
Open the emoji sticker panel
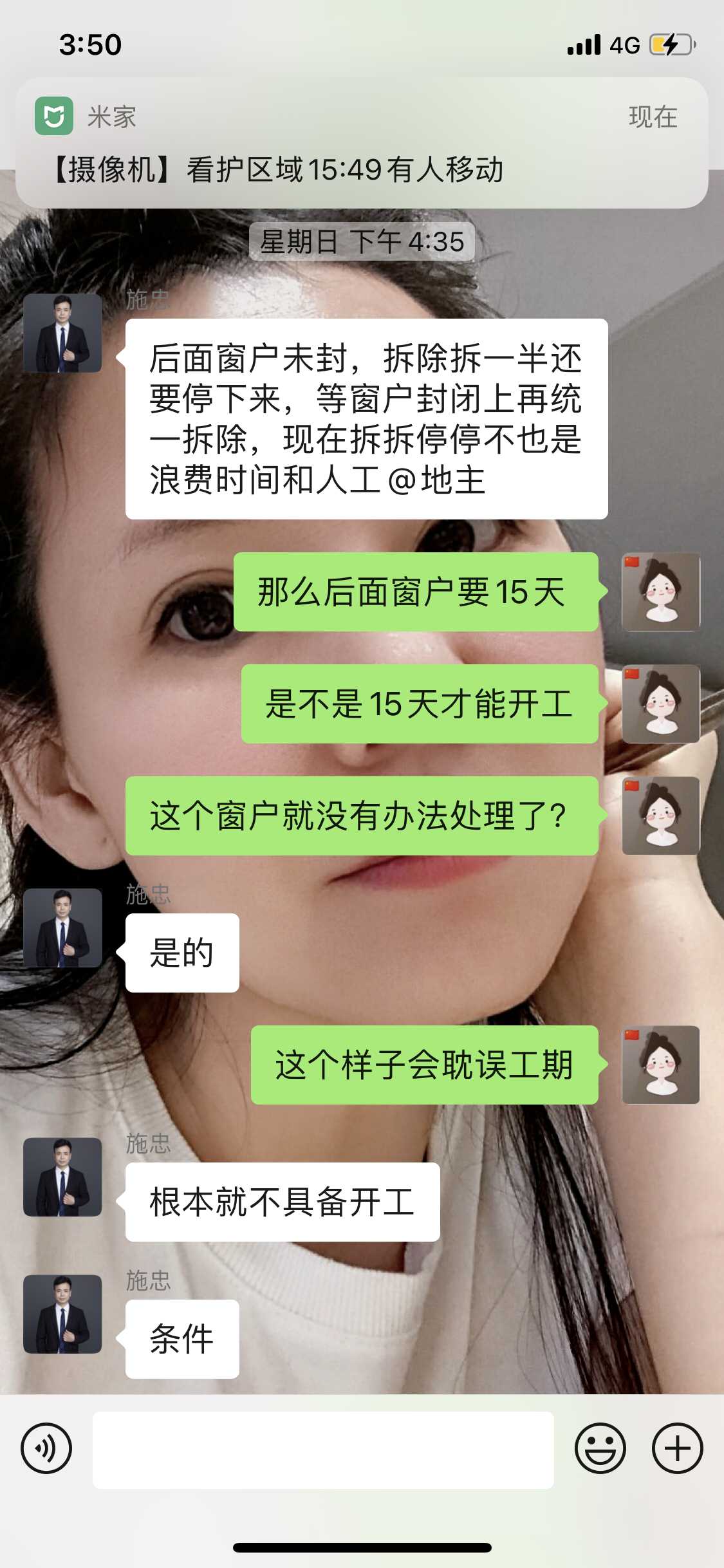pyautogui.click(x=600, y=1448)
